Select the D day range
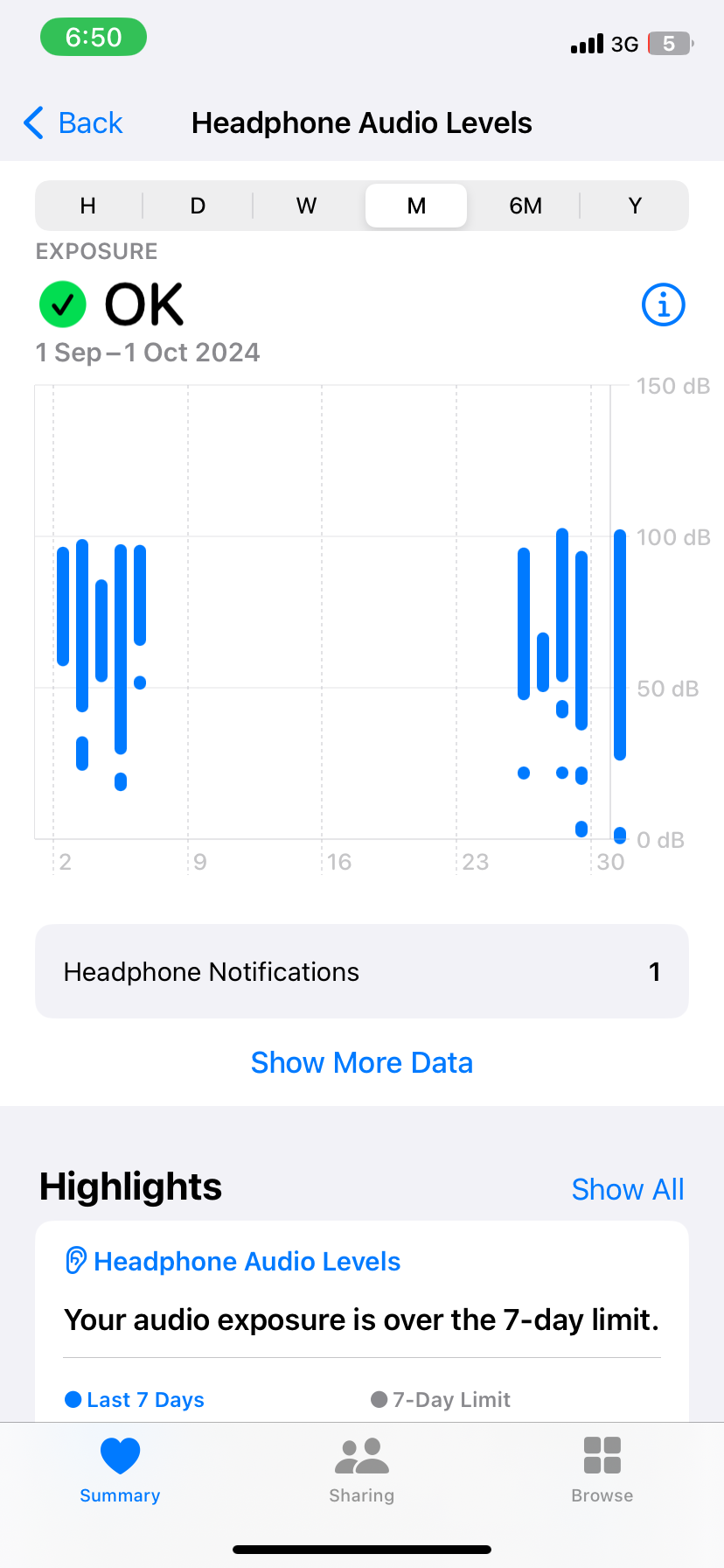The image size is (724, 1568). click(198, 206)
